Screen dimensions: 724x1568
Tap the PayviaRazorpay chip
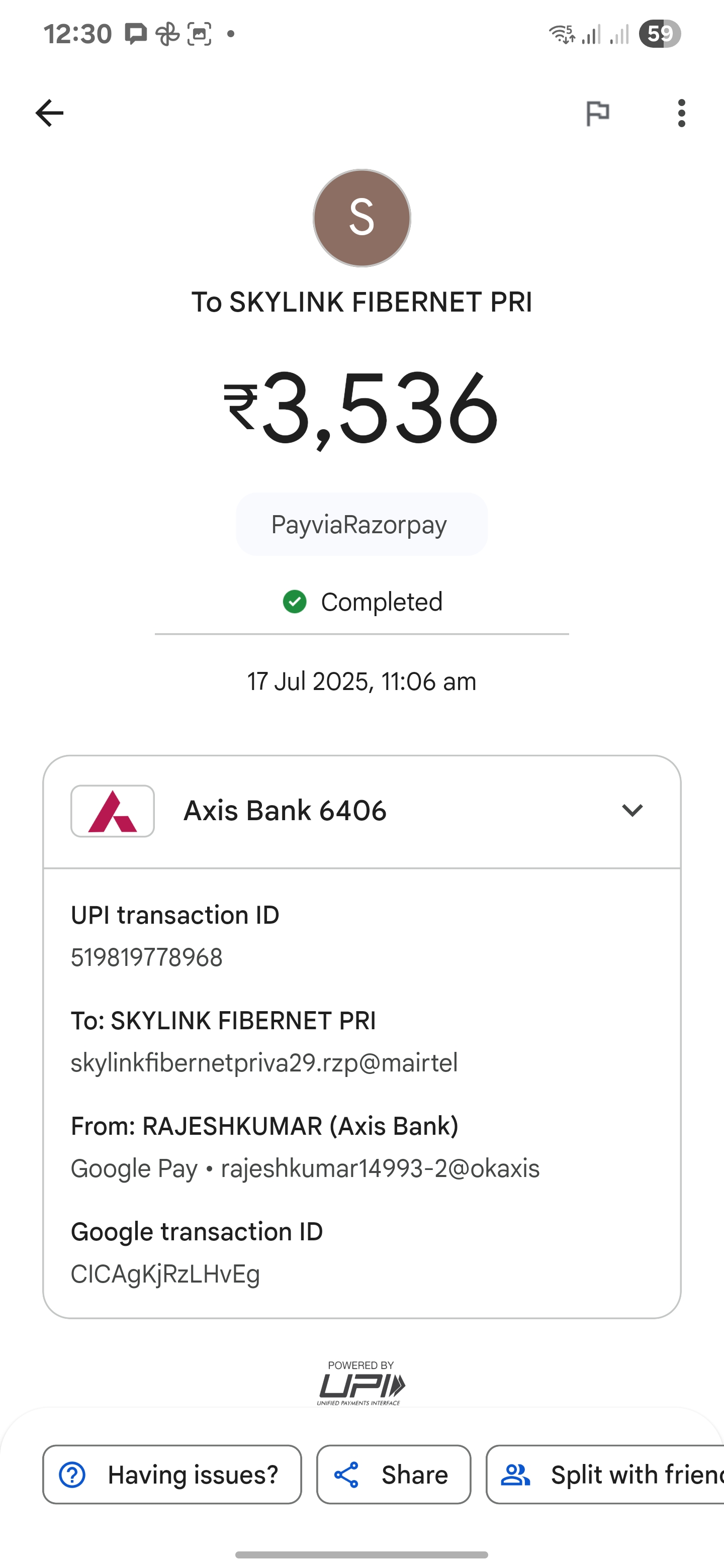point(361,524)
